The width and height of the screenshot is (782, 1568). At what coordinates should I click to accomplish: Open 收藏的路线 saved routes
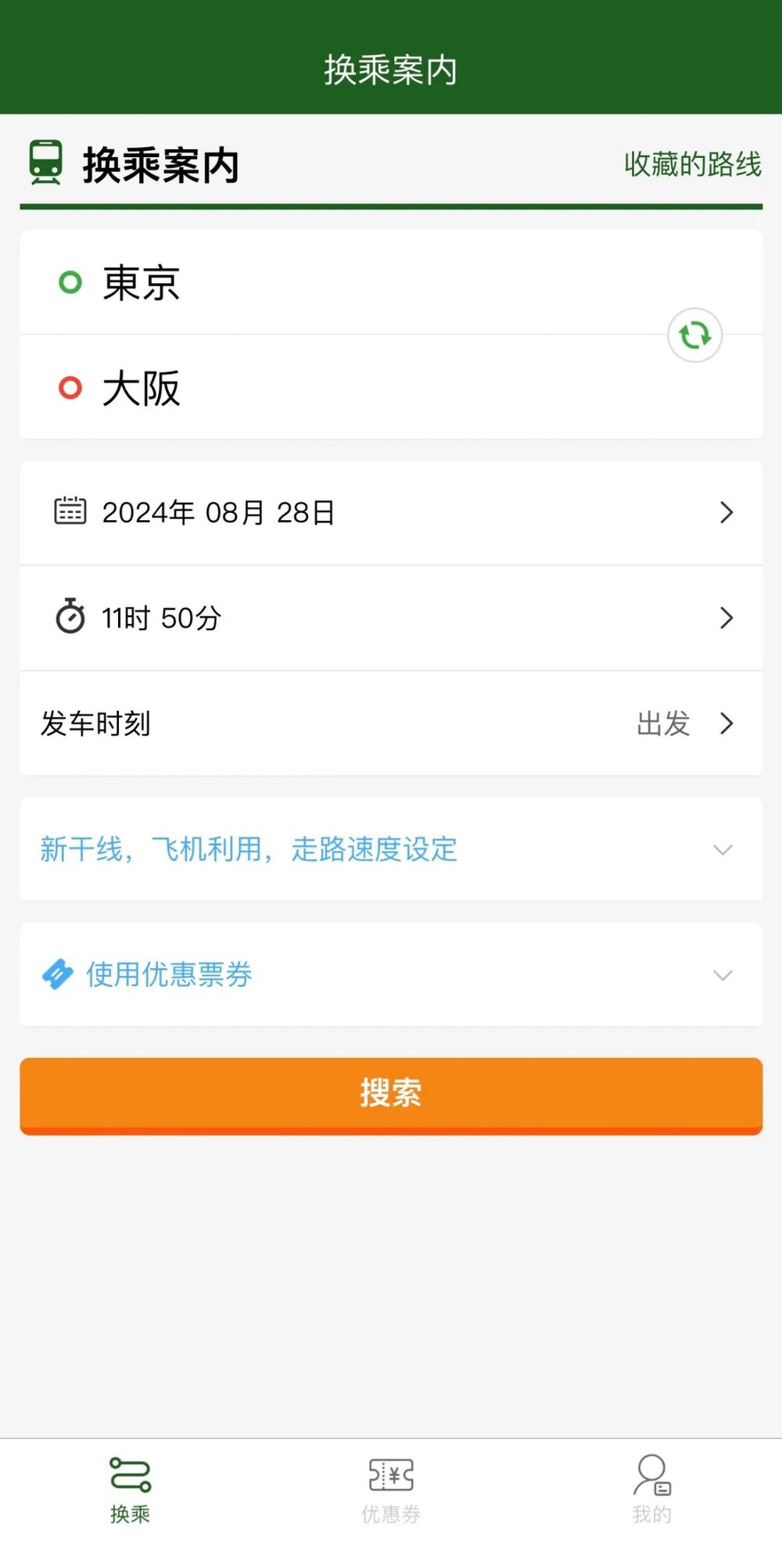(692, 165)
